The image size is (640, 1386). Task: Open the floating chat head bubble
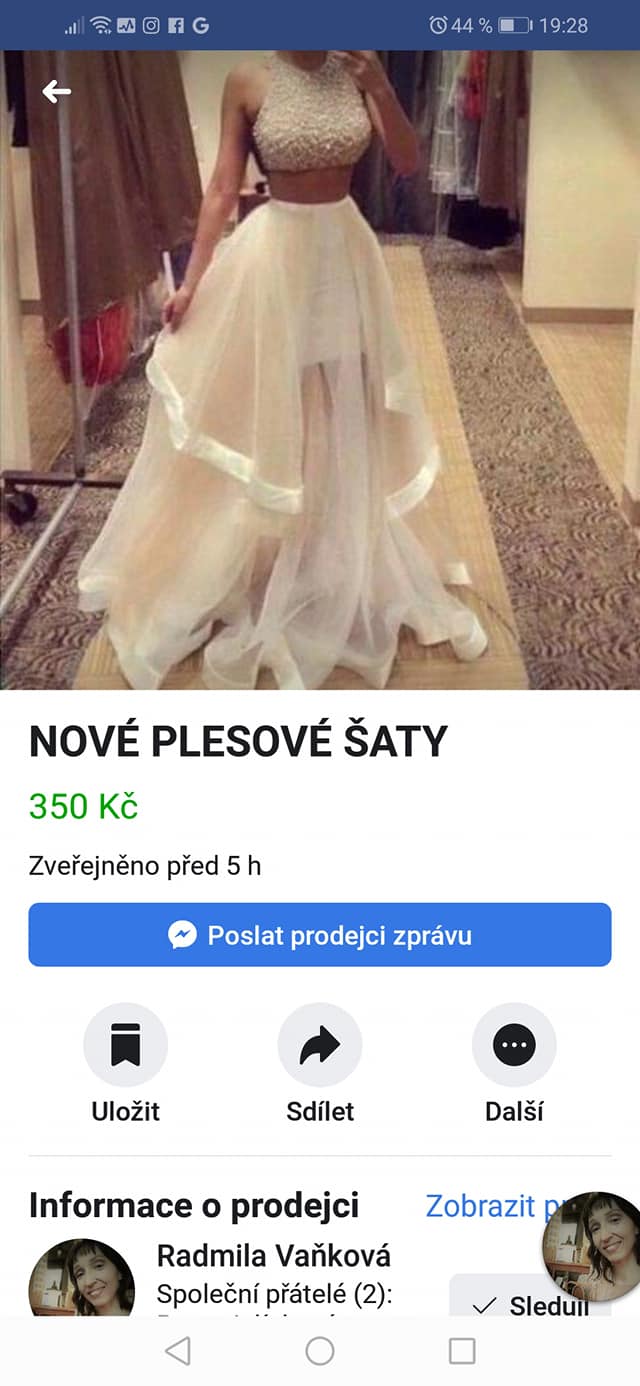[x=592, y=1245]
